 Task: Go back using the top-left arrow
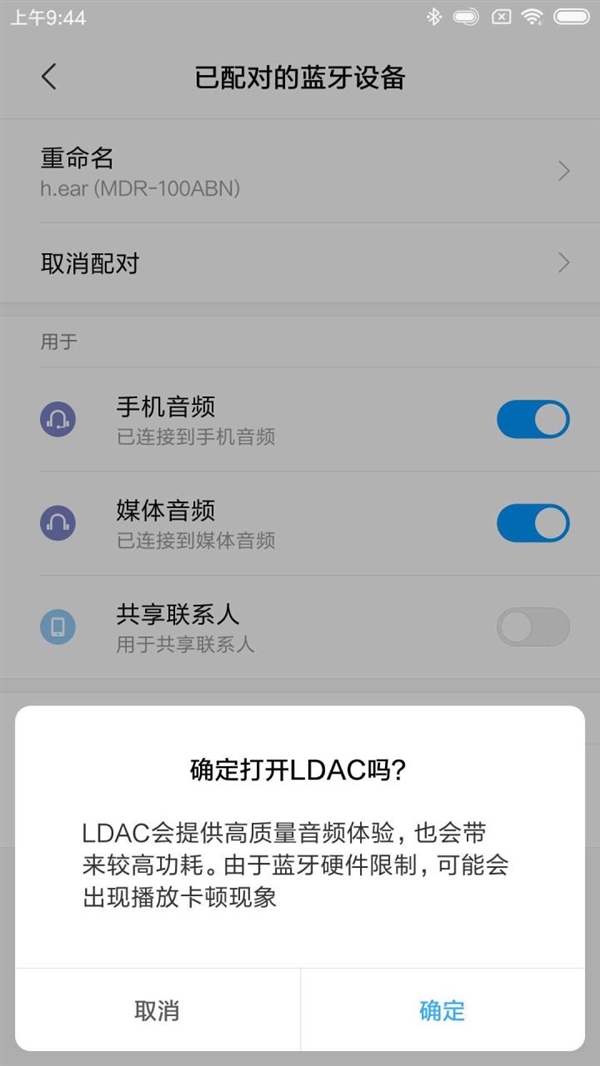(x=48, y=77)
